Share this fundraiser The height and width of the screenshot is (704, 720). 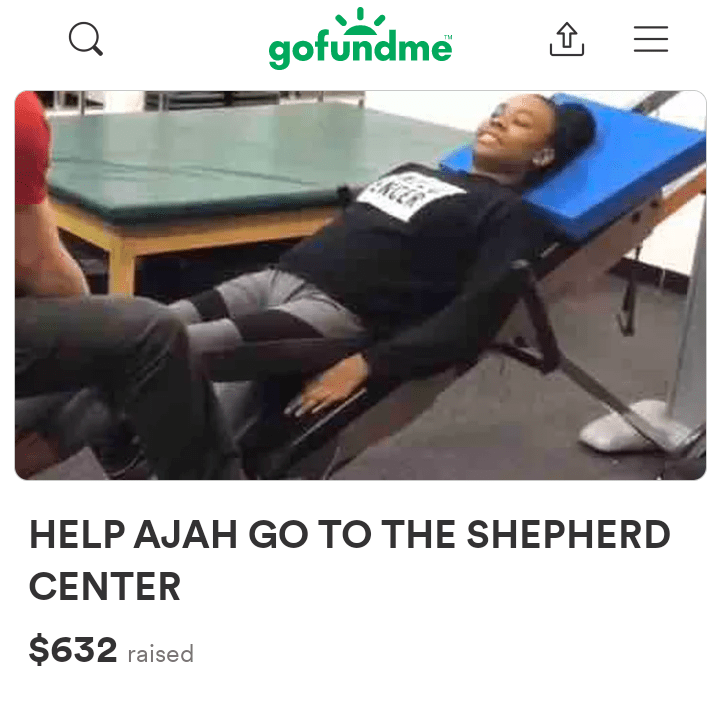pos(566,39)
